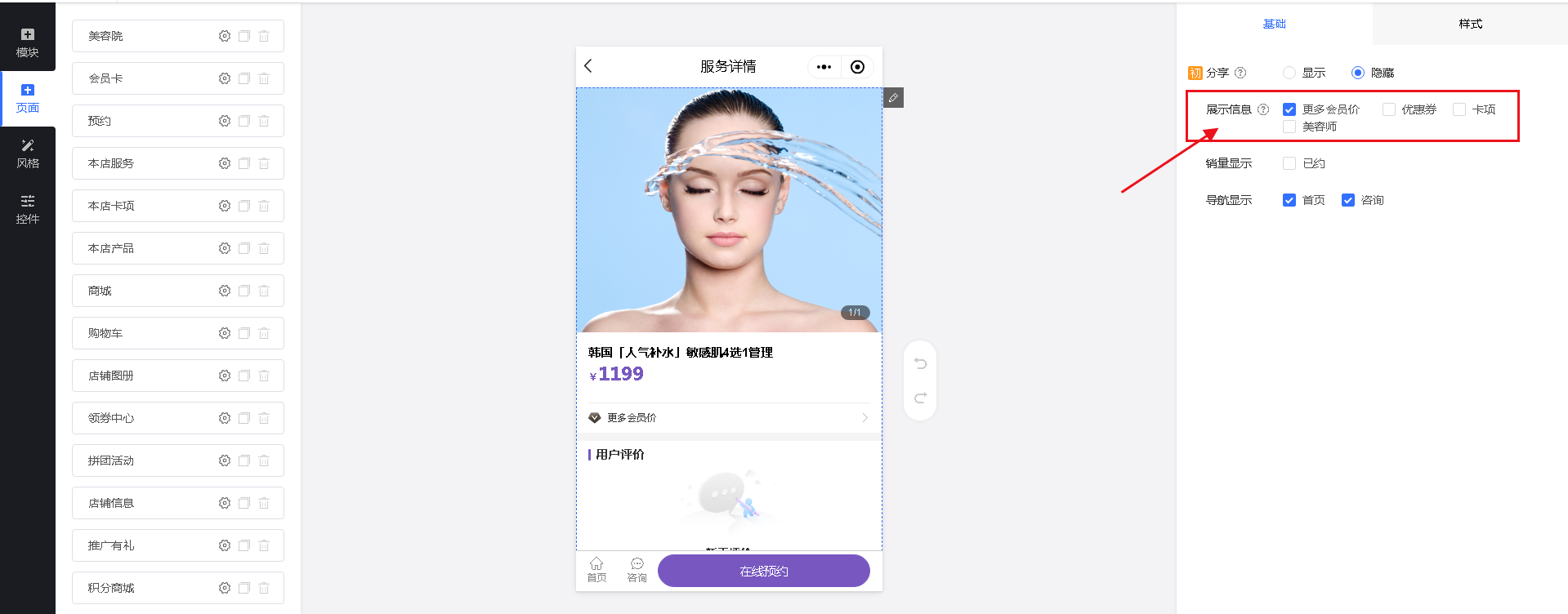Enable the 美容师 checkbox
1568x614 pixels.
click(x=1289, y=127)
